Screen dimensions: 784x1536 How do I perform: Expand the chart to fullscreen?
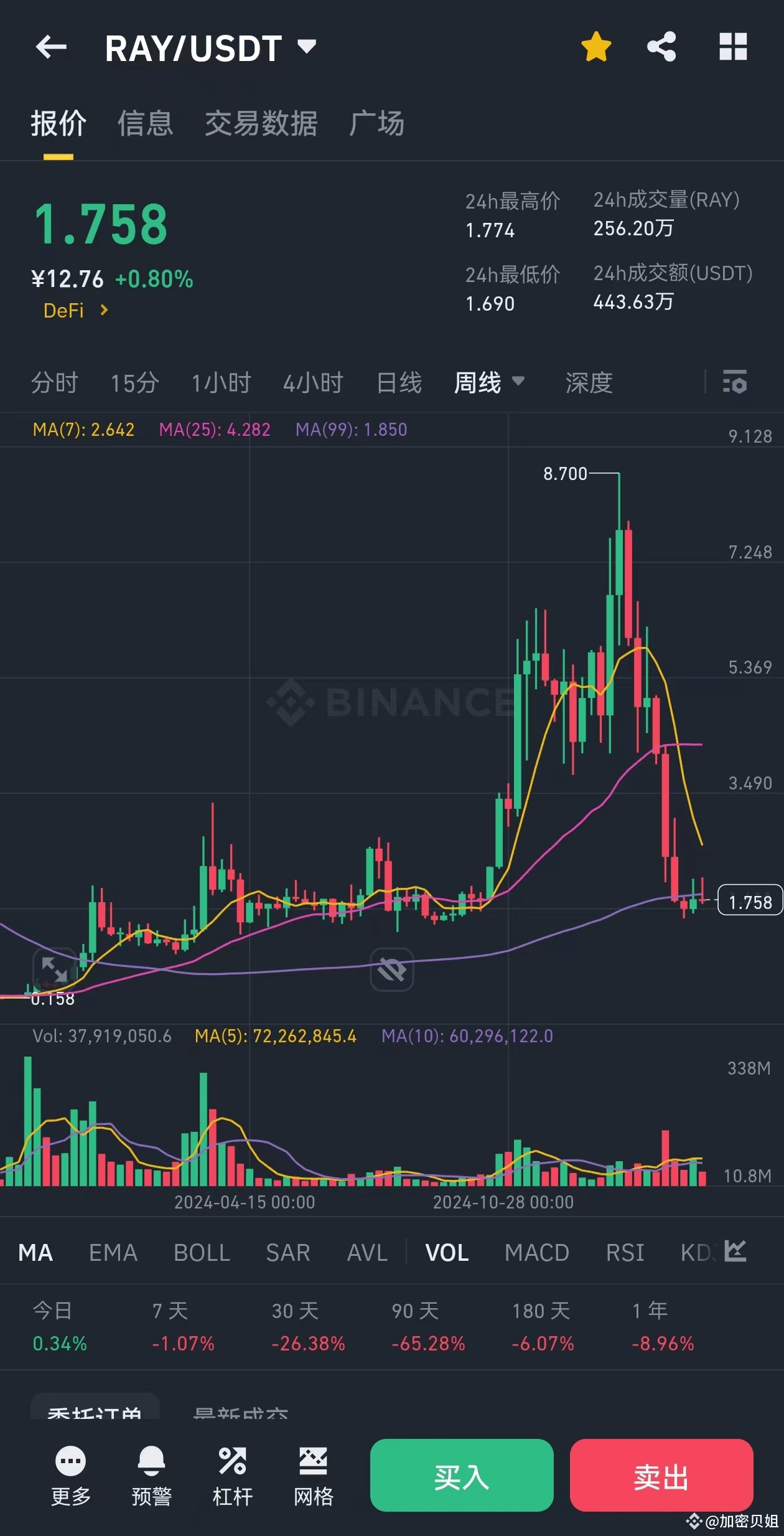pos(55,969)
